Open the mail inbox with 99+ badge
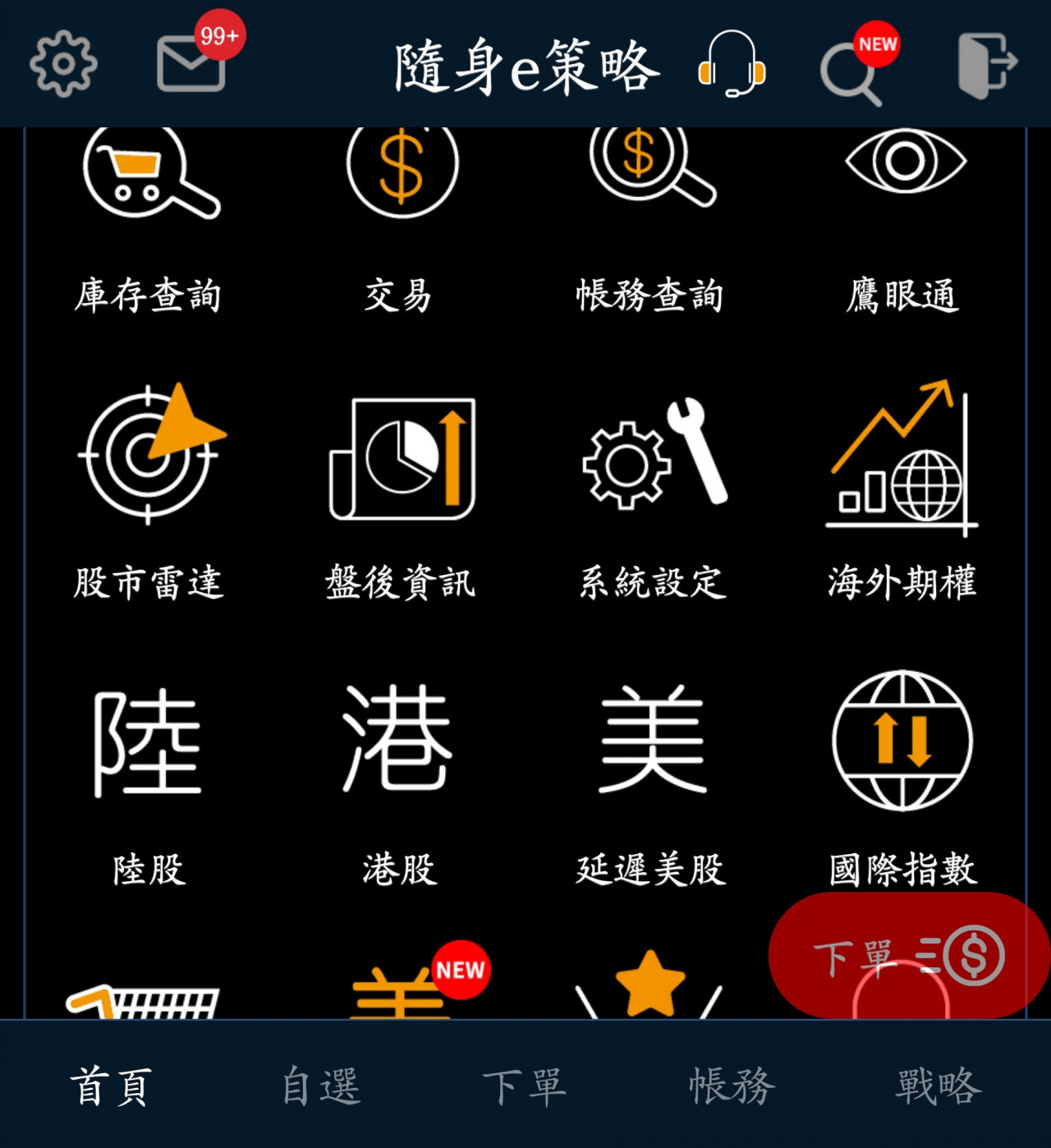Viewport: 1051px width, 1148px height. [191, 66]
